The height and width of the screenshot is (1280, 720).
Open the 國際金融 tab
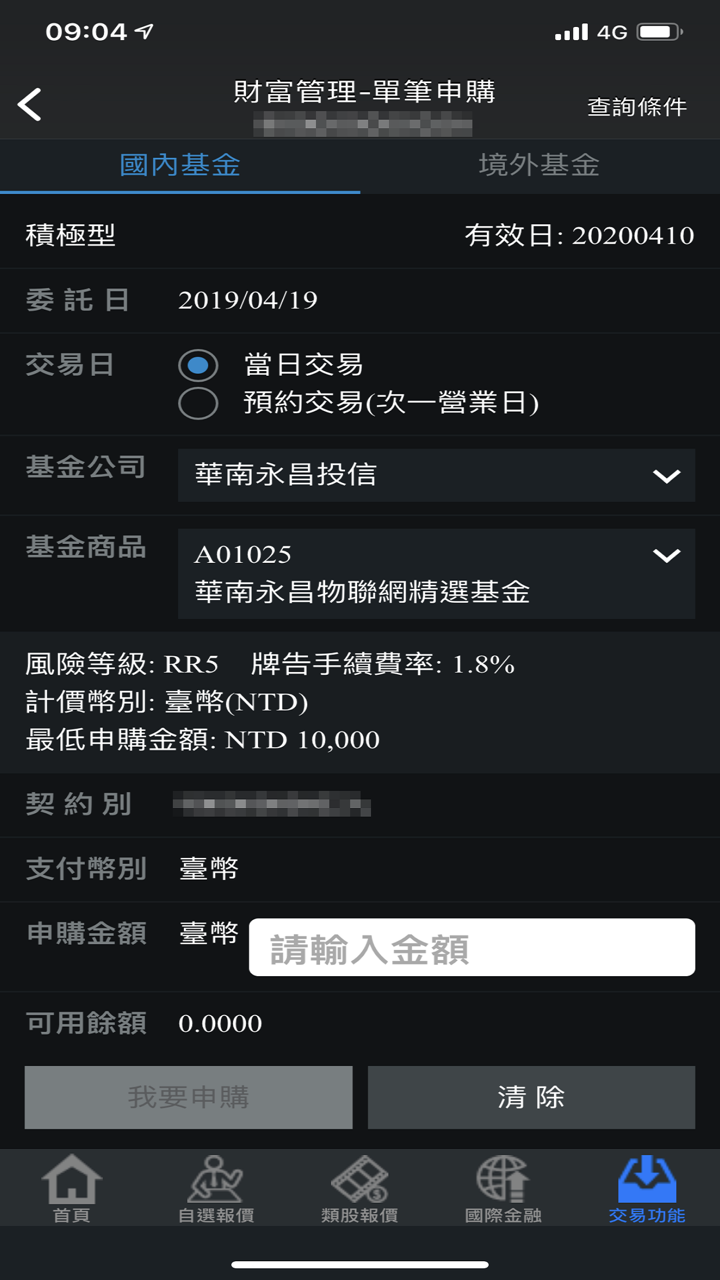(503, 1189)
